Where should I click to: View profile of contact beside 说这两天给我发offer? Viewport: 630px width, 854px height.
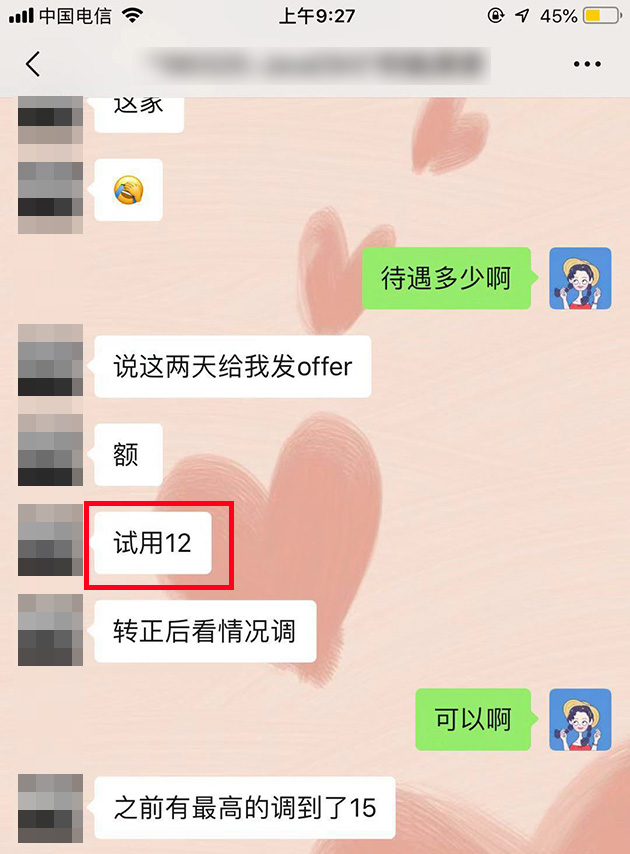click(50, 360)
